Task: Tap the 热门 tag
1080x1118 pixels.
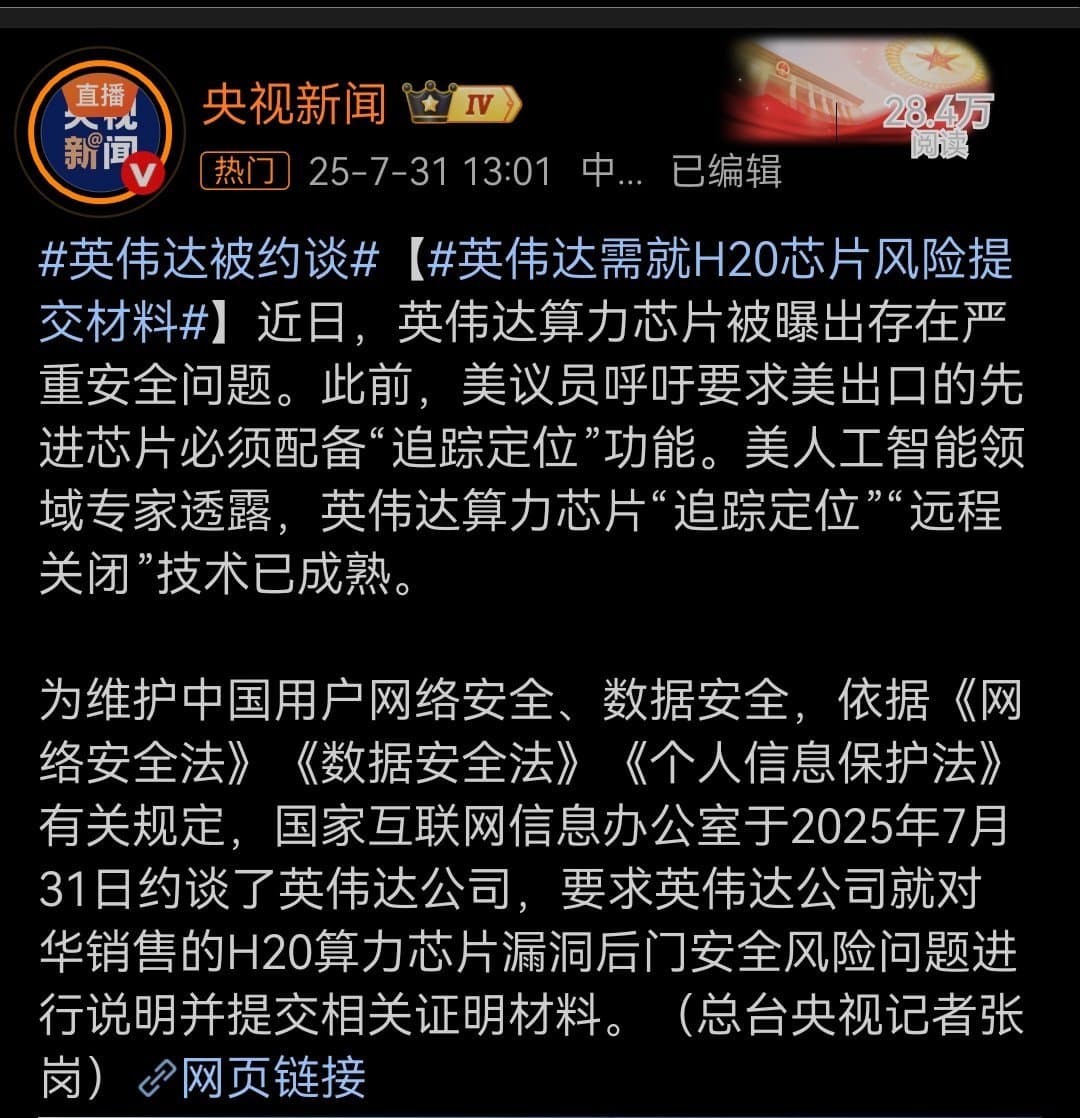Action: click(245, 171)
